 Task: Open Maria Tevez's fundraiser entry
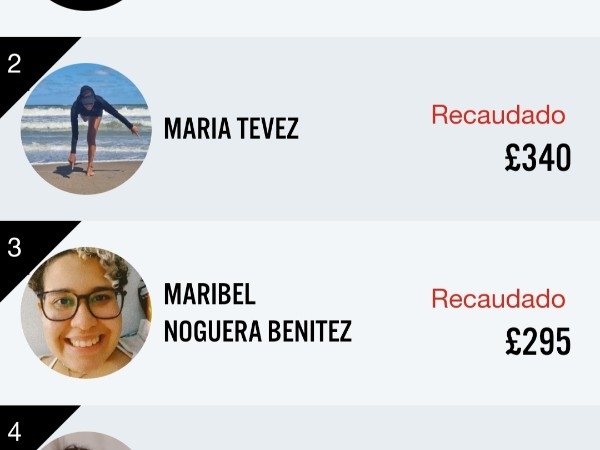231,129
